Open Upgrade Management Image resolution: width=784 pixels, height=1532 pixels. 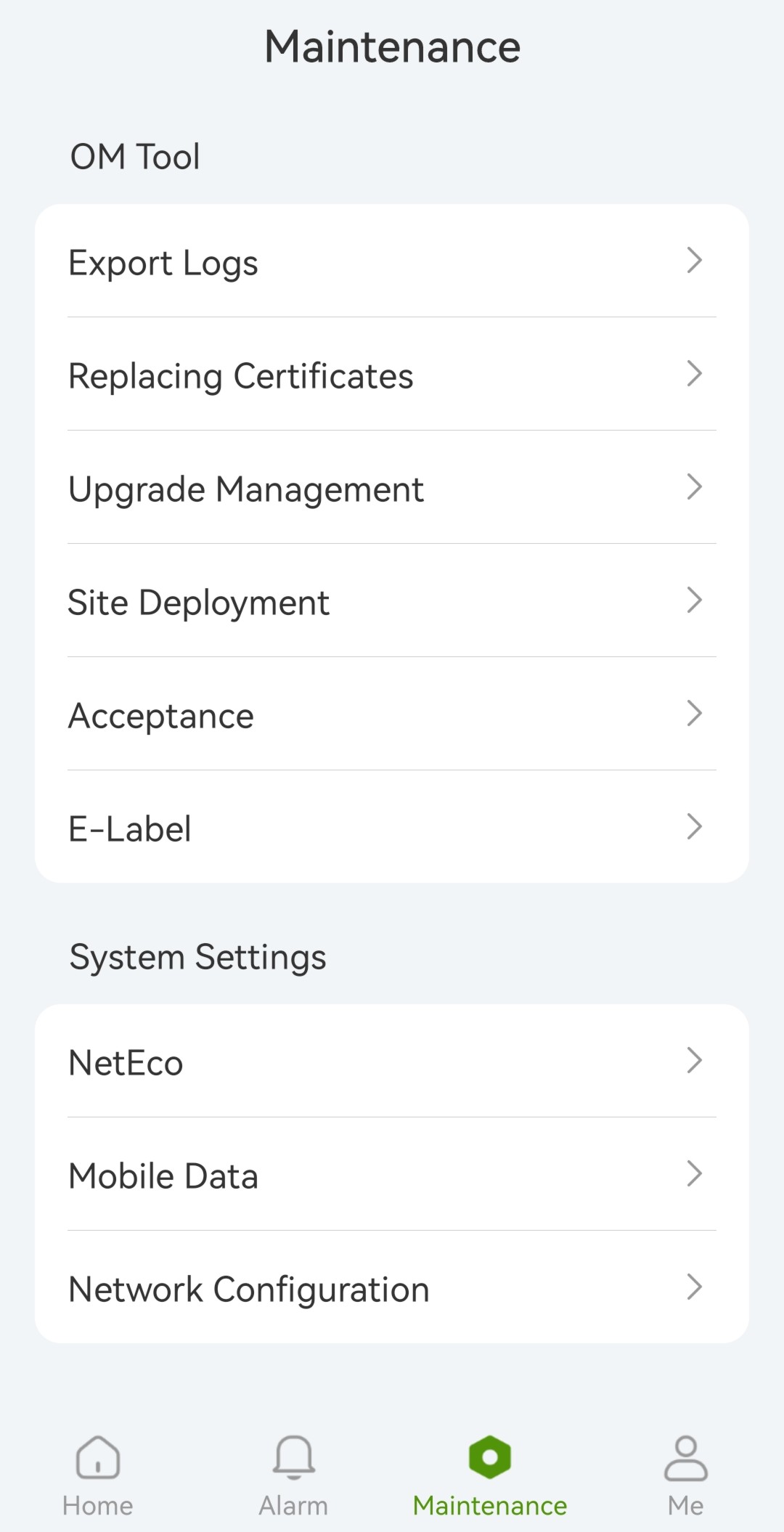(392, 487)
